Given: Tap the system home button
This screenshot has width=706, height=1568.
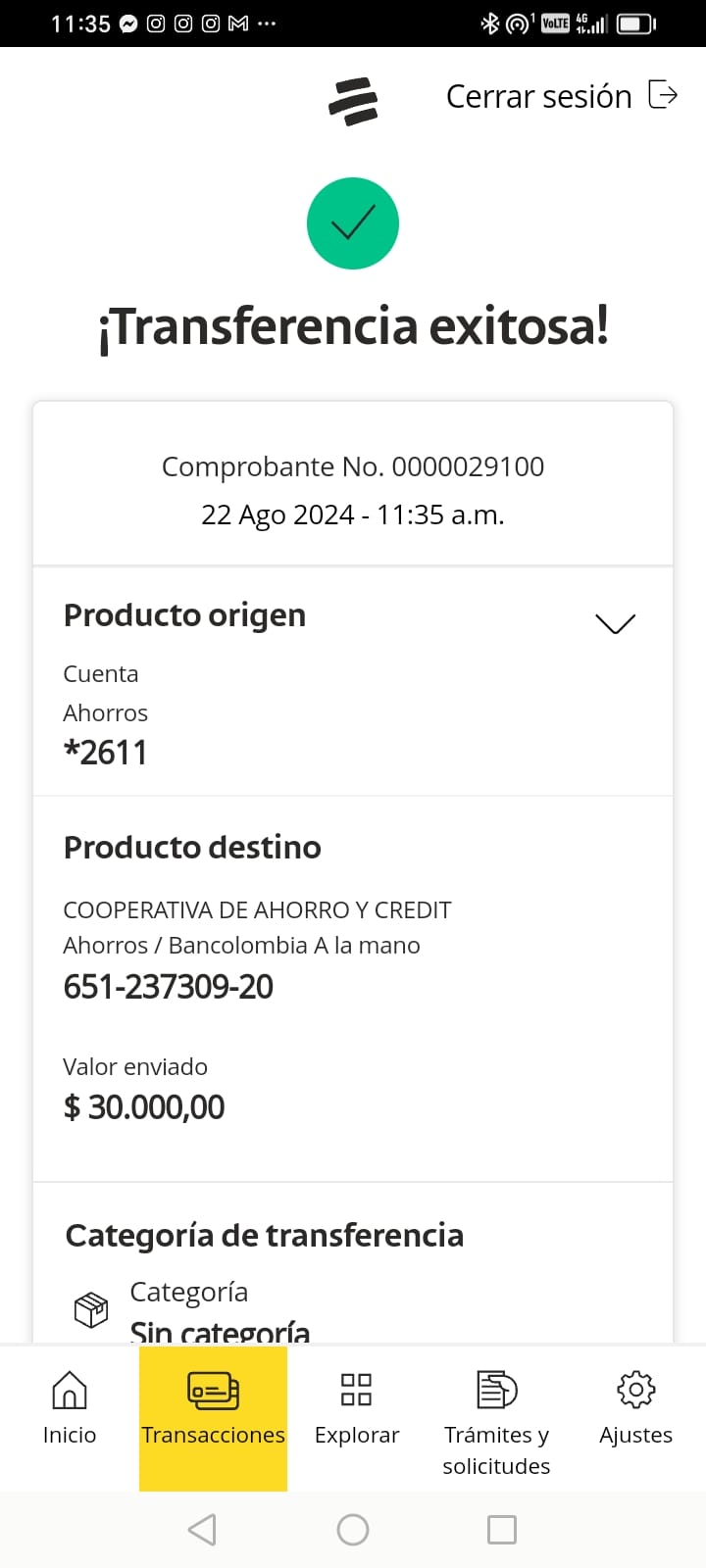Looking at the screenshot, I should click(x=353, y=1530).
